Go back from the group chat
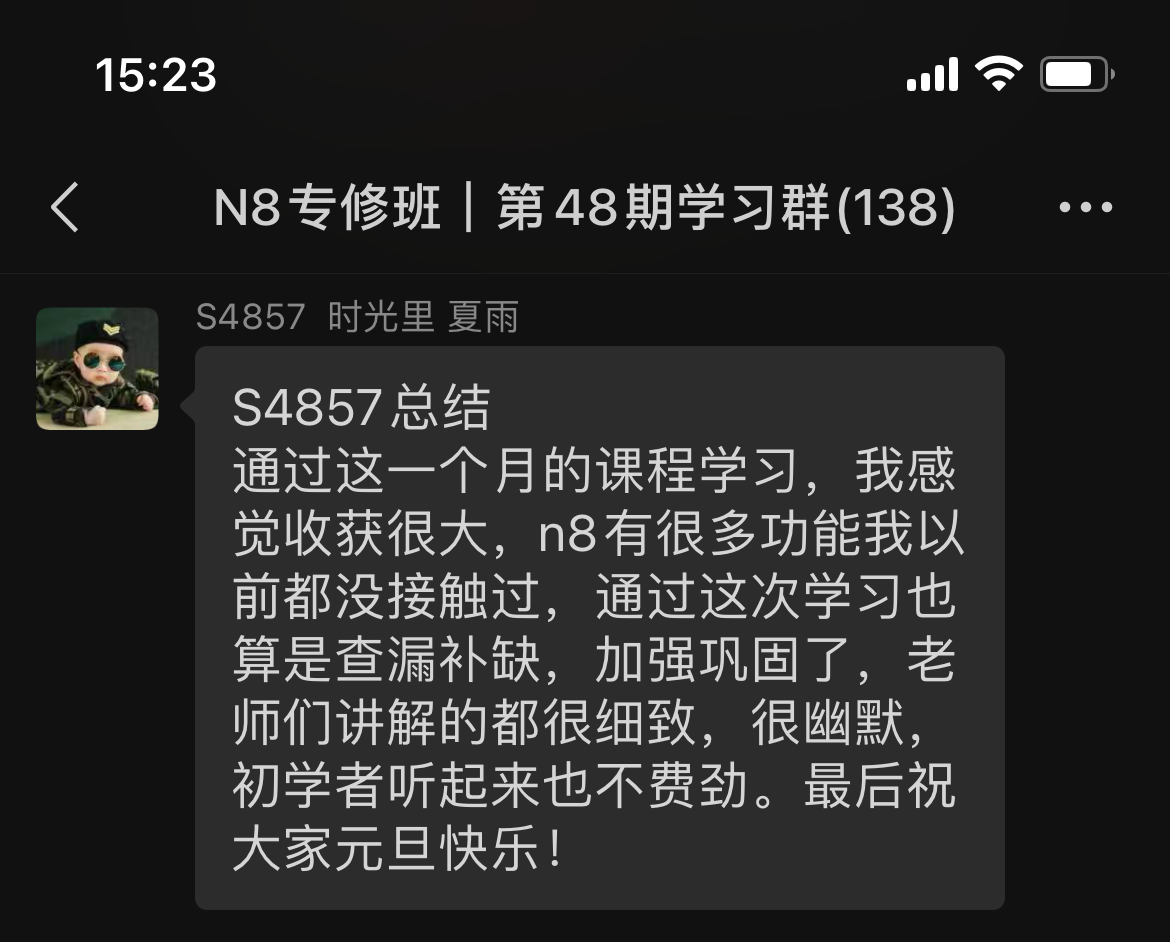The image size is (1170, 942). [x=65, y=208]
